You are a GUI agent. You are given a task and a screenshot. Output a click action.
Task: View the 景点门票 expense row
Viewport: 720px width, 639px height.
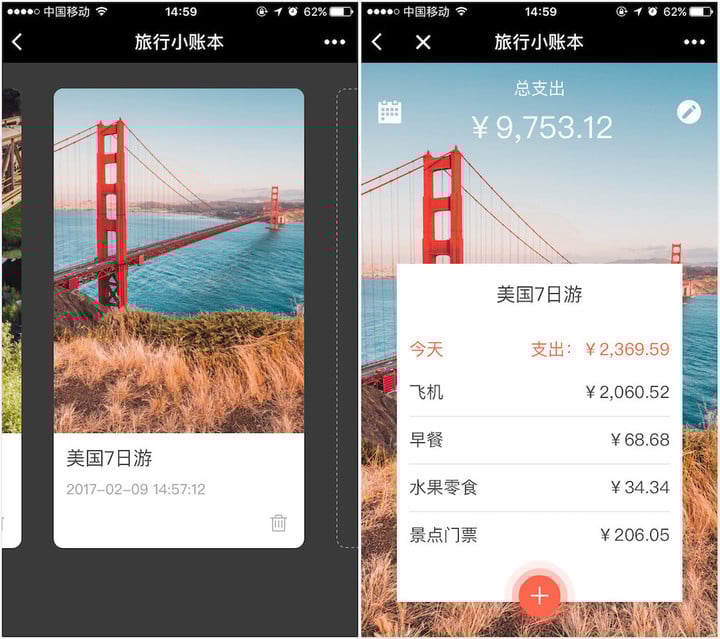(x=539, y=535)
